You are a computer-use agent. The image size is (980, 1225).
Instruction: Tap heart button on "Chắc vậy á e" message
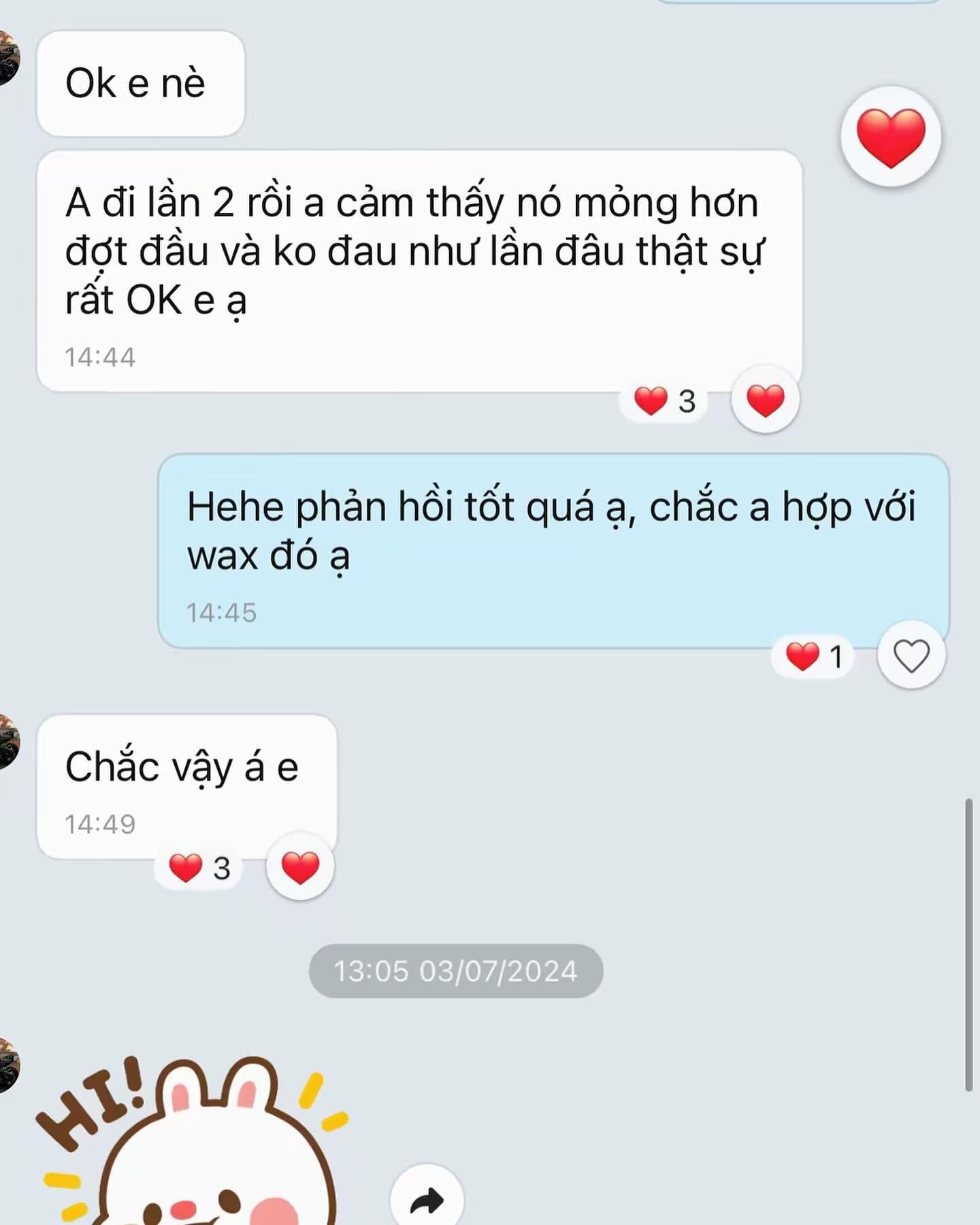300,867
